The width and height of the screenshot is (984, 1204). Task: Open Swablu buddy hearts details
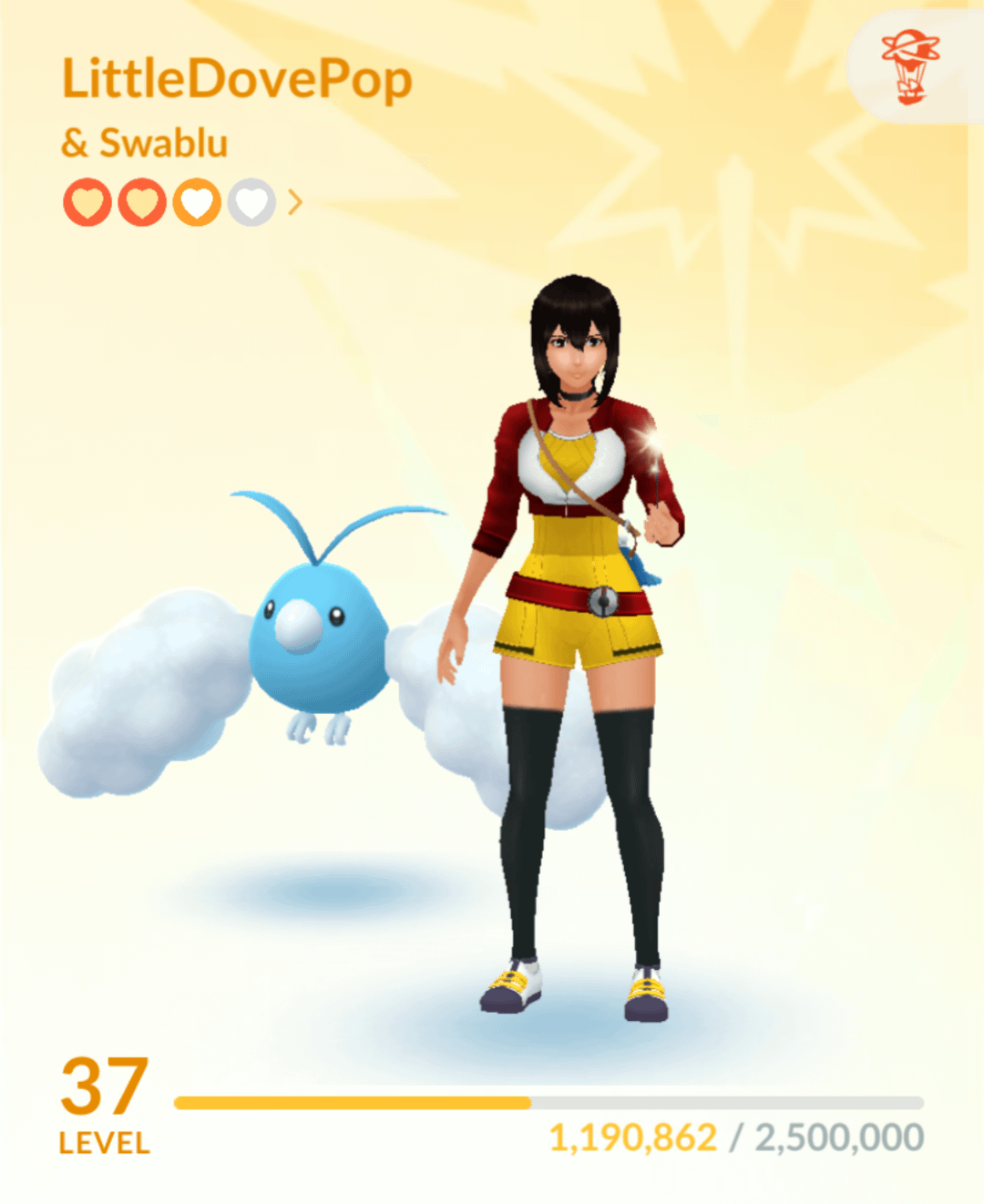coord(294,202)
